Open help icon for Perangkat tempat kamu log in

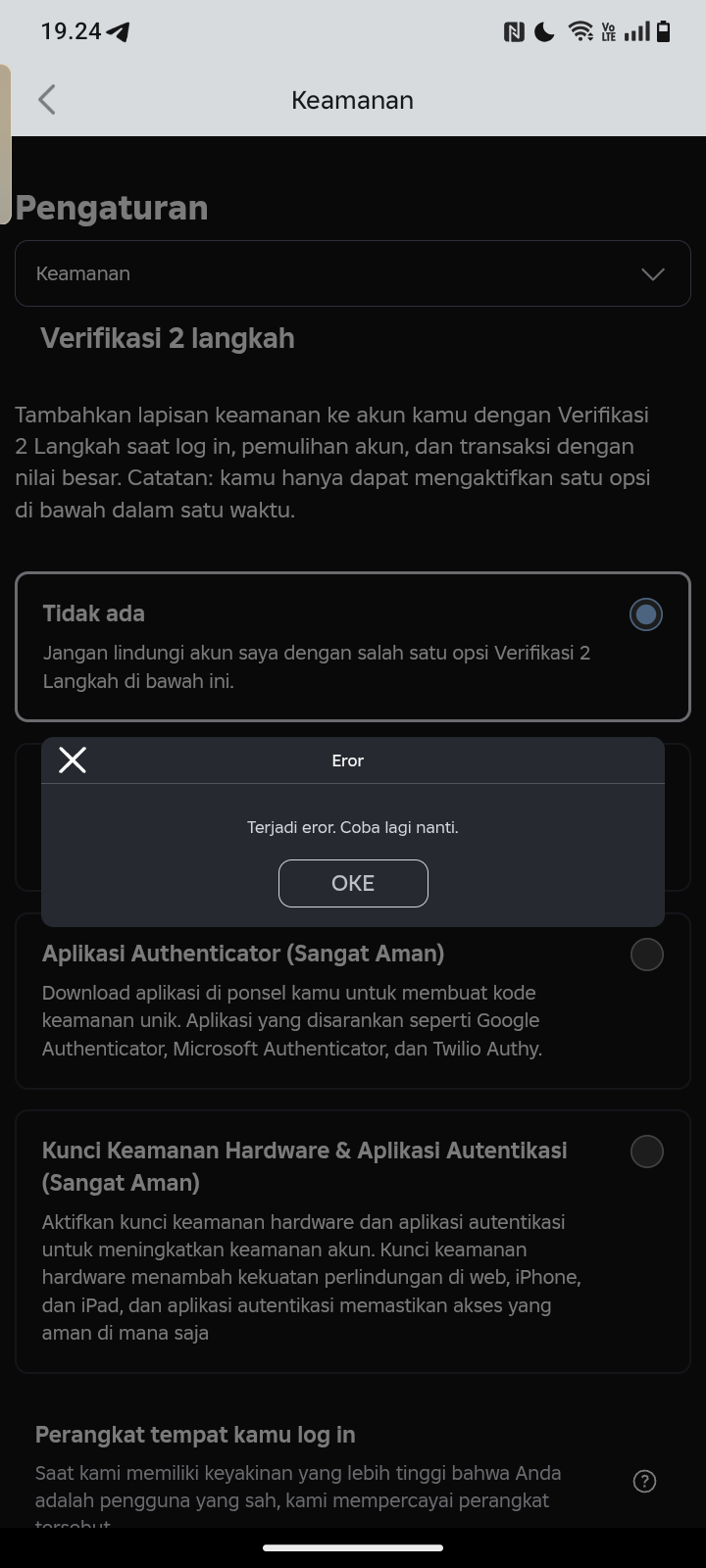click(644, 1481)
